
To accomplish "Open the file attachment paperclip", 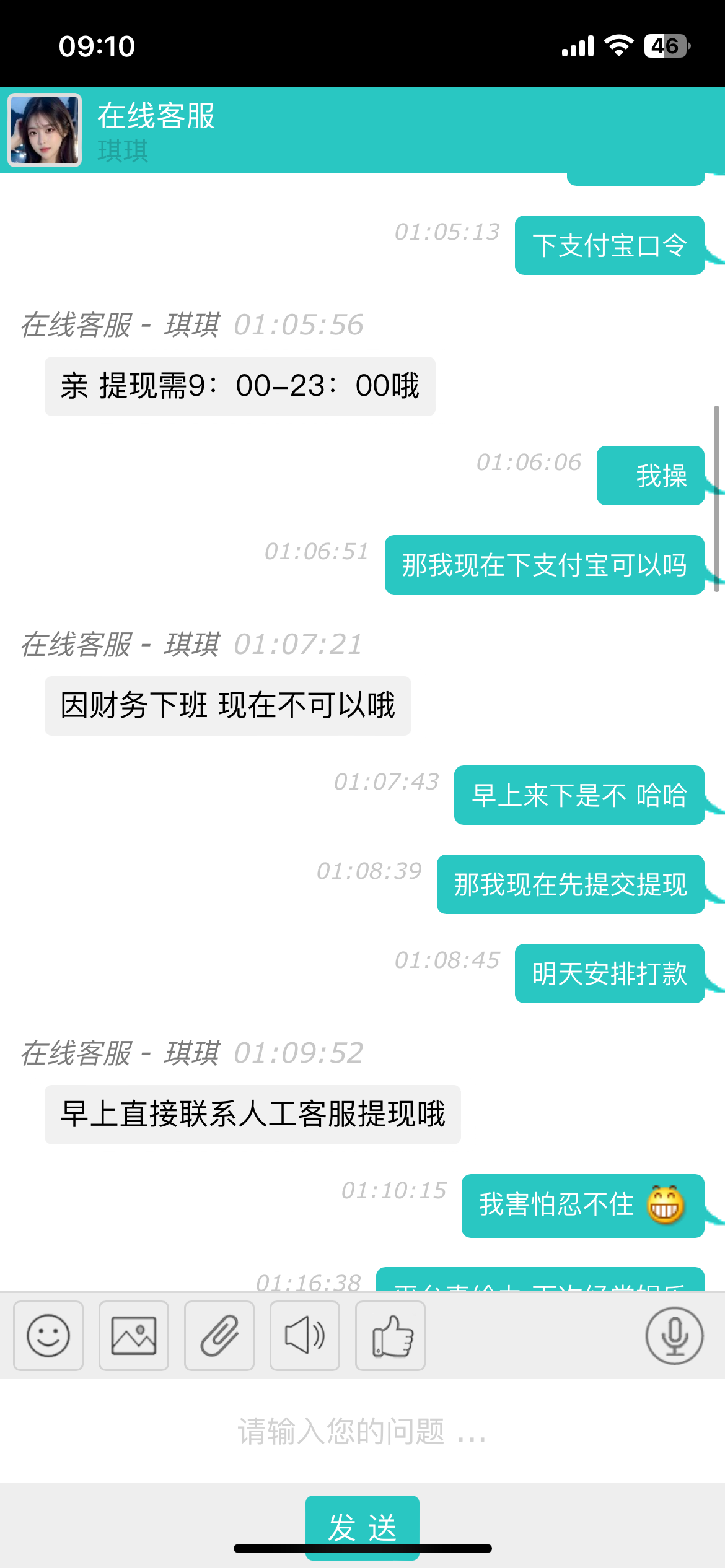I will coord(219,1336).
